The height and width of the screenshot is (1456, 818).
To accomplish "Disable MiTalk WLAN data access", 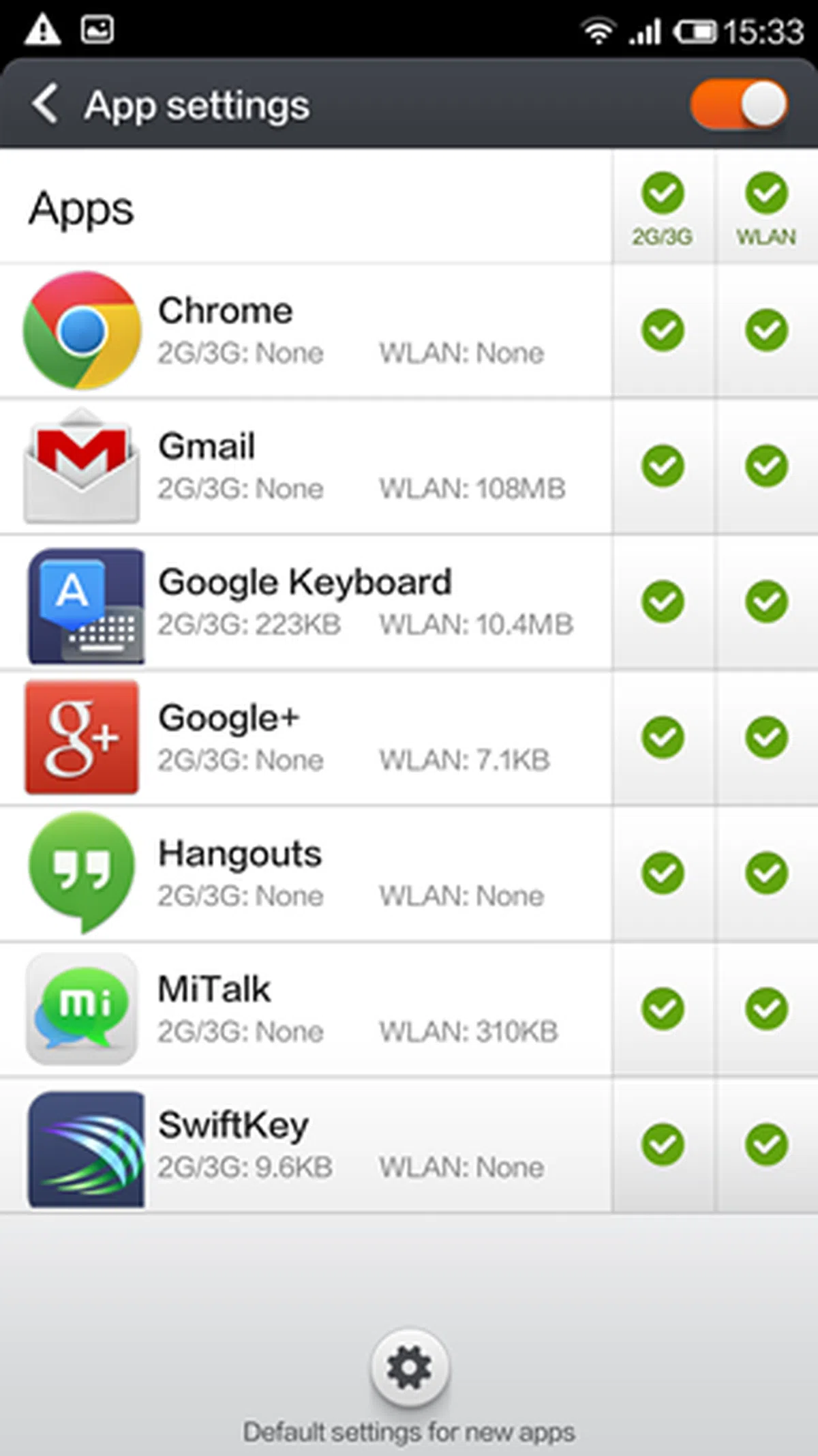I will point(766,1009).
